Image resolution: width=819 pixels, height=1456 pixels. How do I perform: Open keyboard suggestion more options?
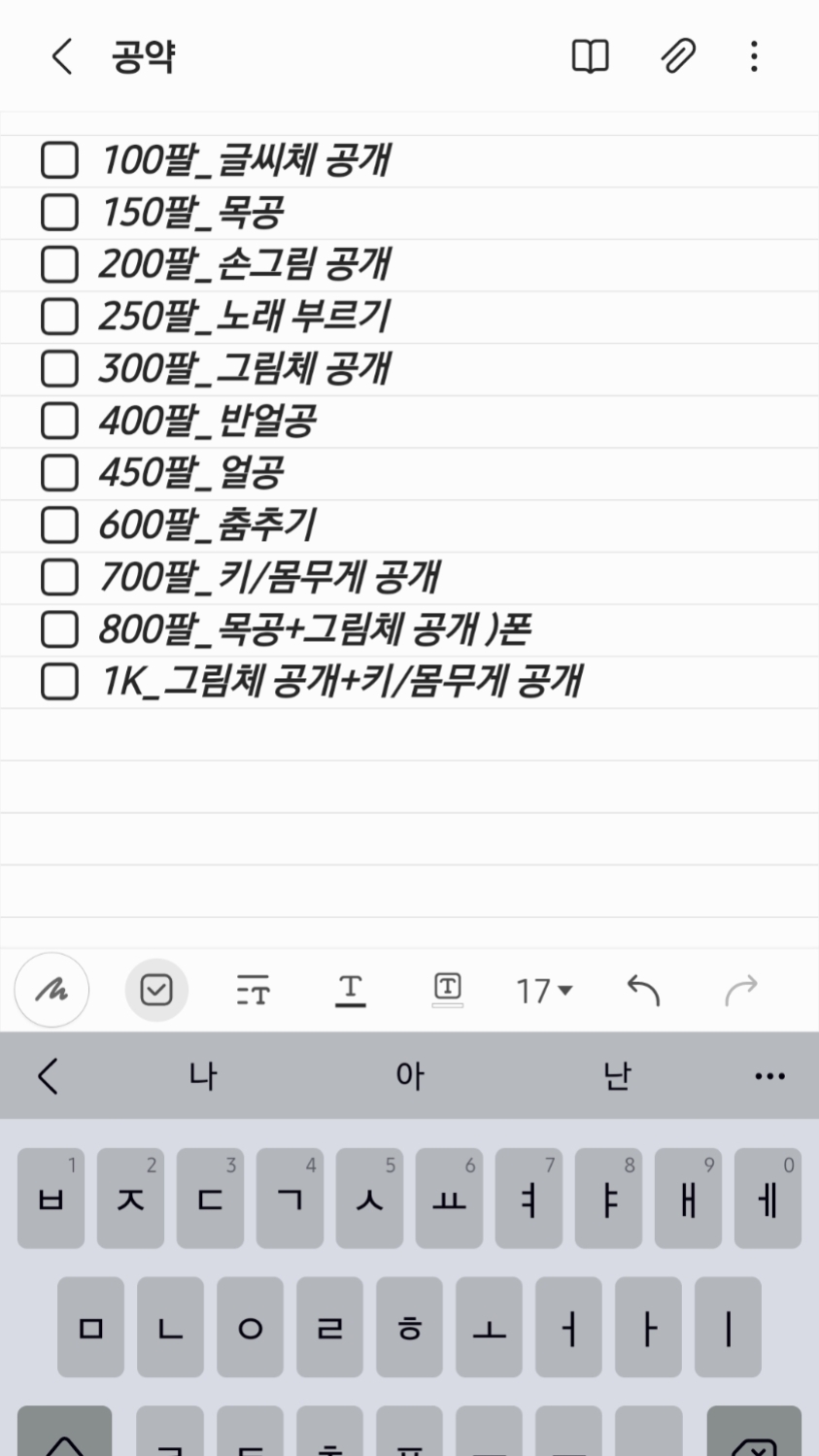(769, 1075)
